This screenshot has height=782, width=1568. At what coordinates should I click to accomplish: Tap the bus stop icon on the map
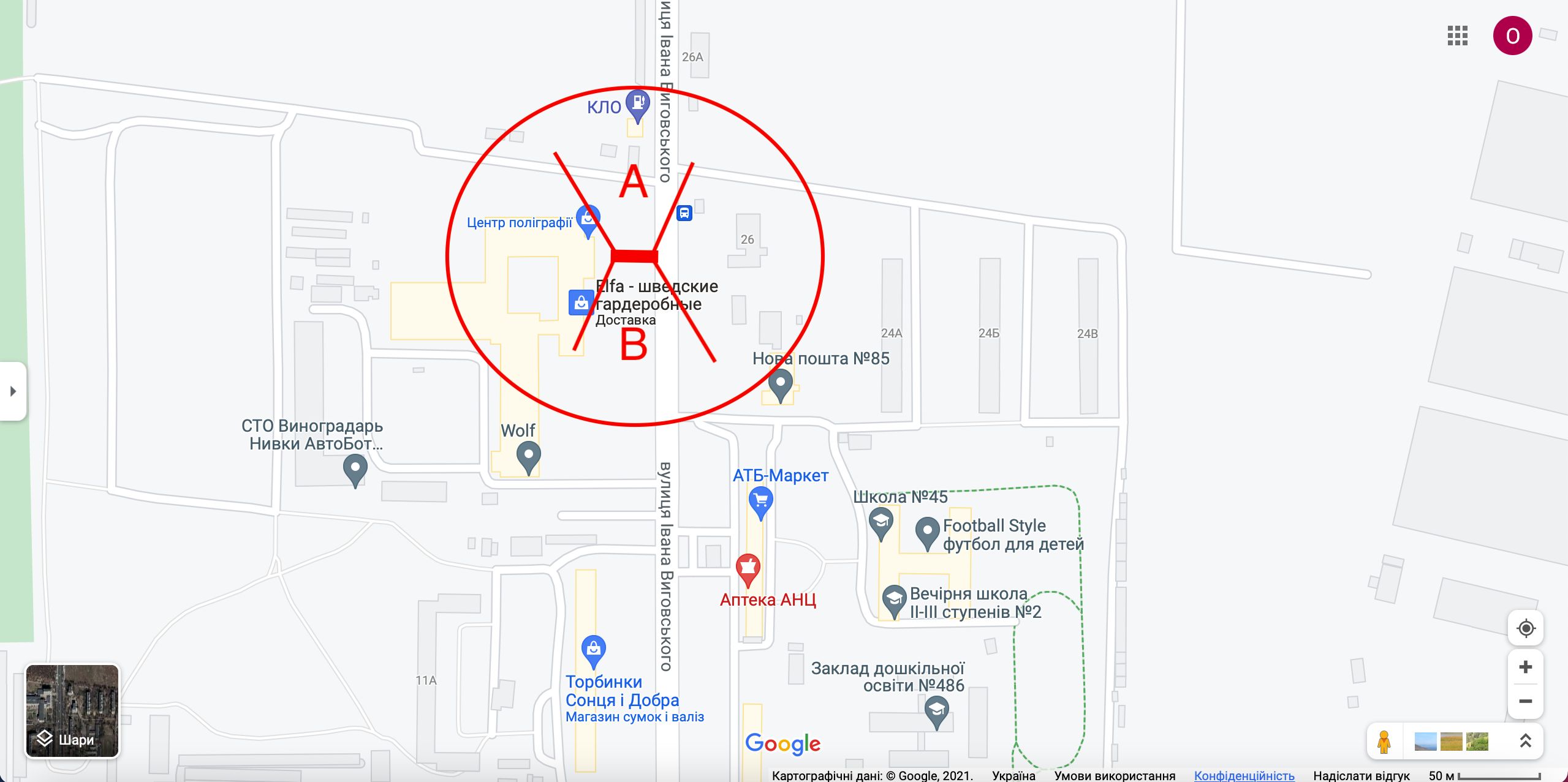click(684, 213)
